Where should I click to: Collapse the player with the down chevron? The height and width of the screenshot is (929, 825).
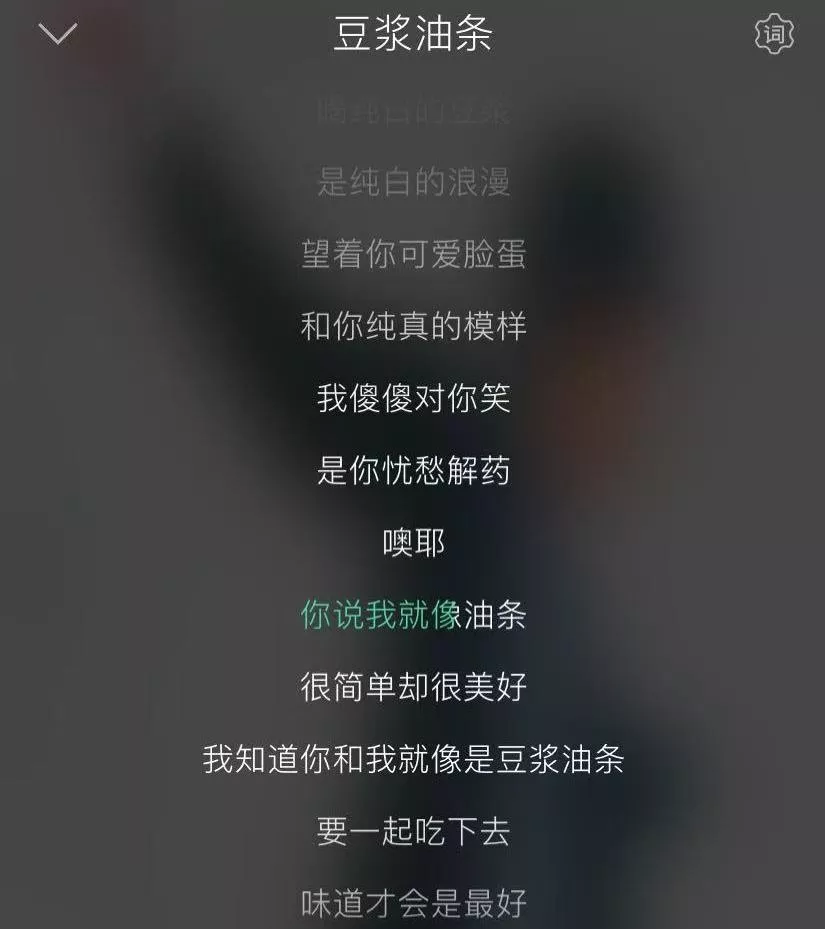point(57,34)
